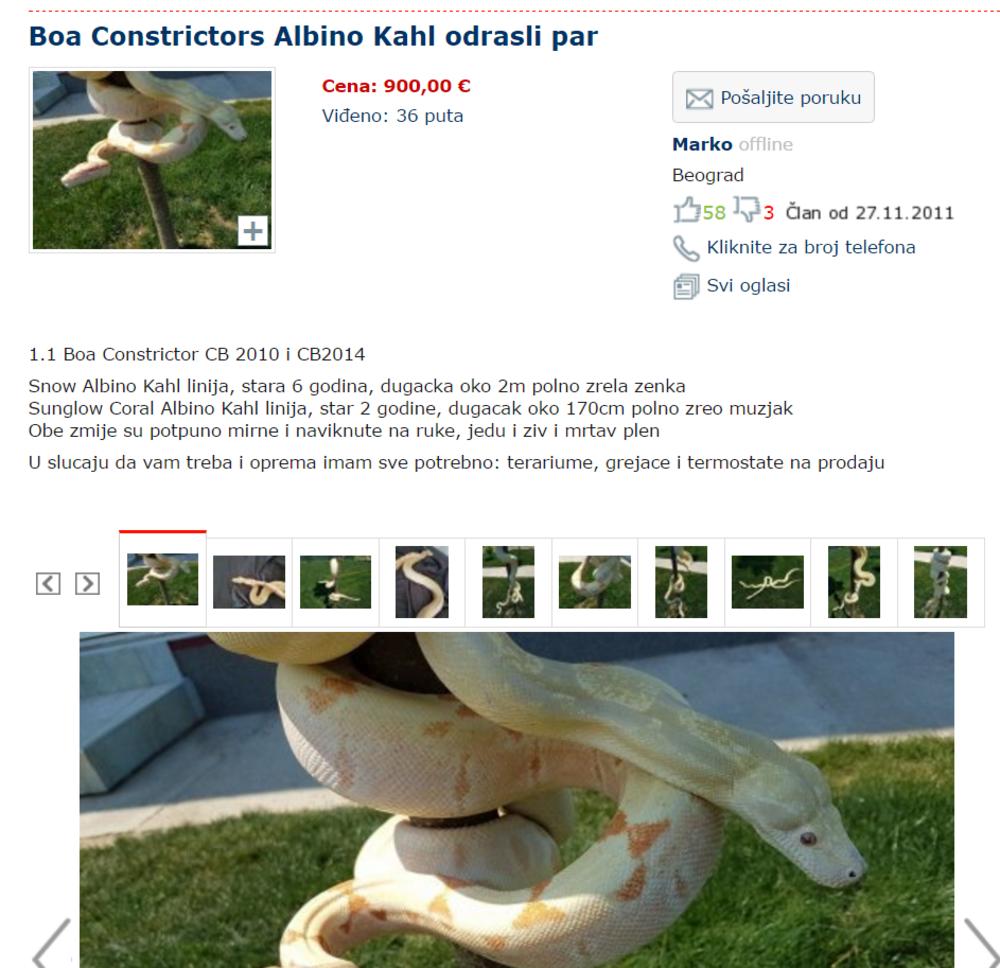Select the sixth gallery thumbnail

pyautogui.click(x=594, y=582)
